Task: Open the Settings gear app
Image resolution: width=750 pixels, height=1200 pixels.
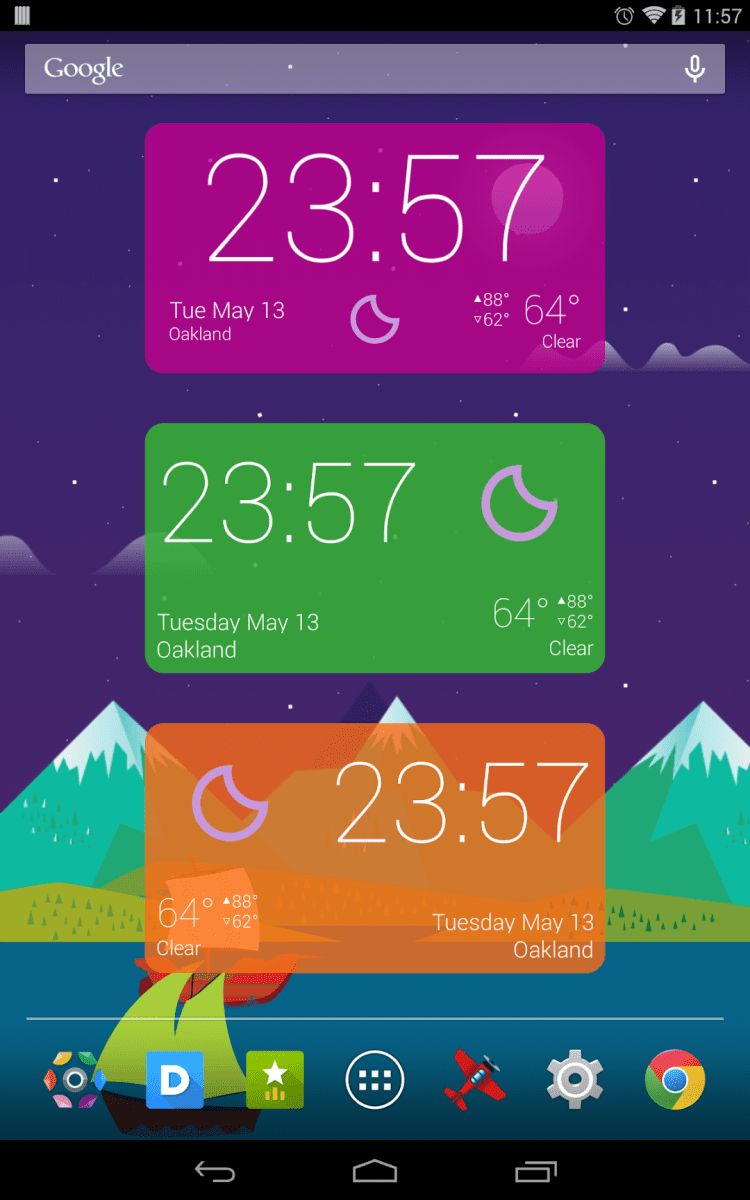Action: click(575, 1080)
